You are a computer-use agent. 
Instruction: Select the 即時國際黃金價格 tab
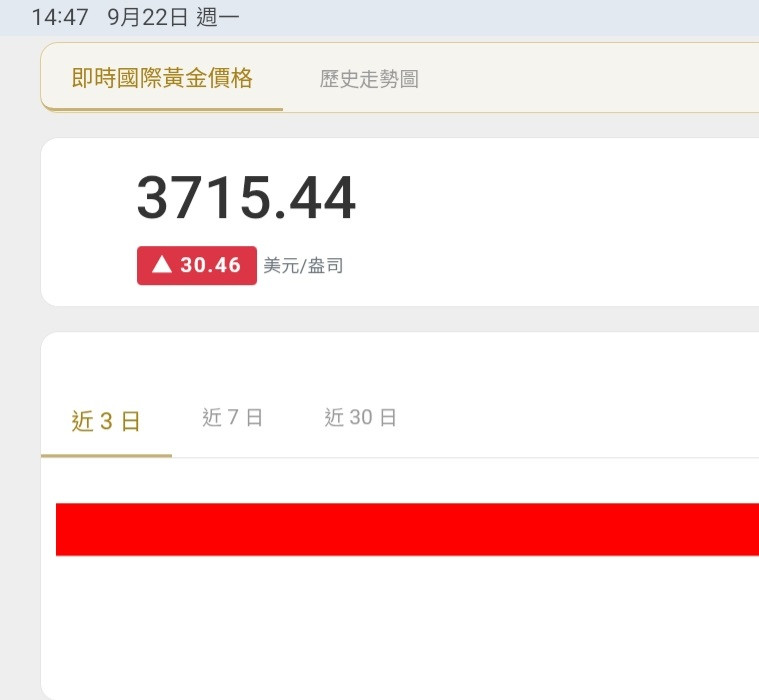162,78
